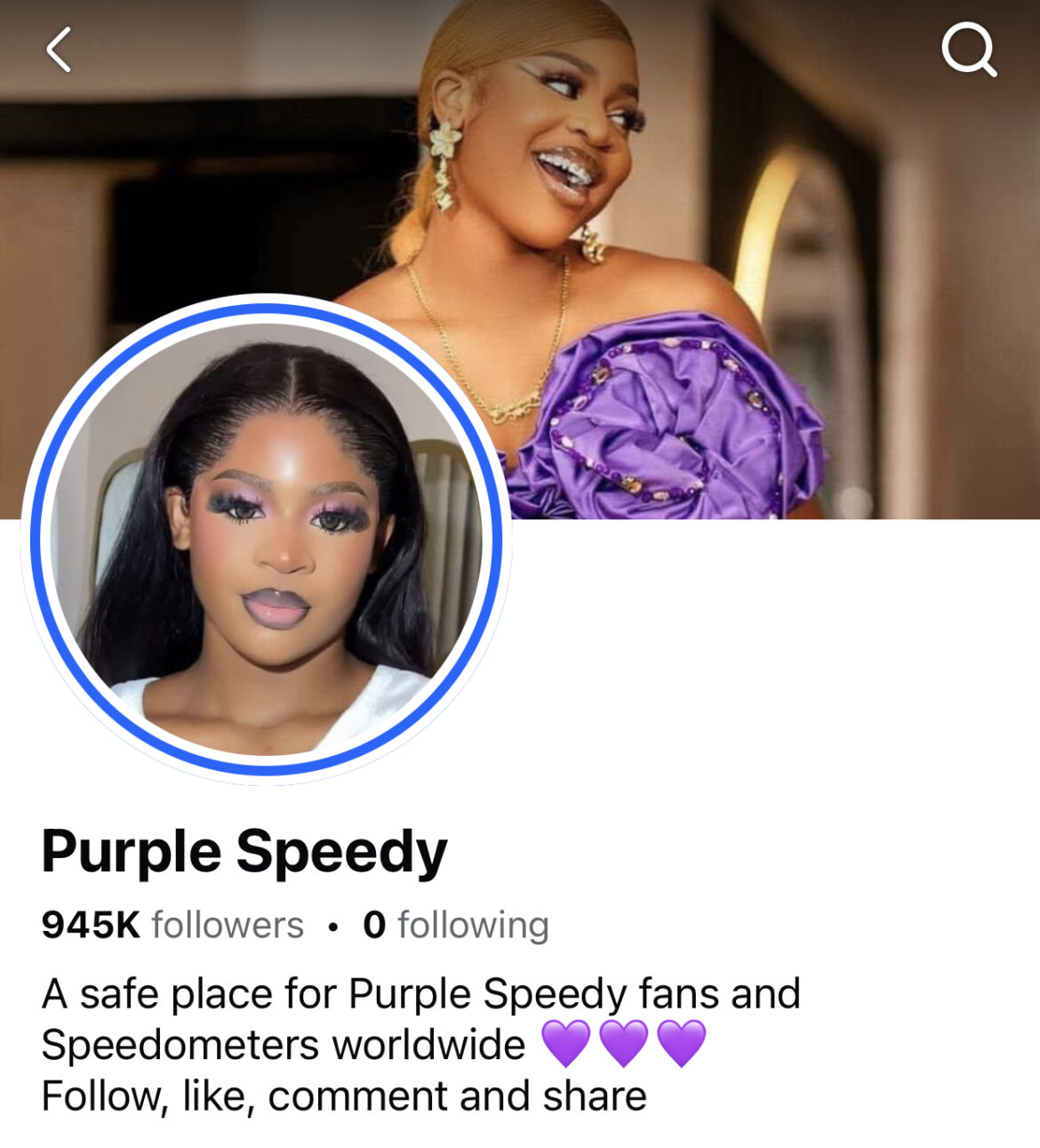
Task: Open search via the magnifier icon
Action: click(968, 50)
